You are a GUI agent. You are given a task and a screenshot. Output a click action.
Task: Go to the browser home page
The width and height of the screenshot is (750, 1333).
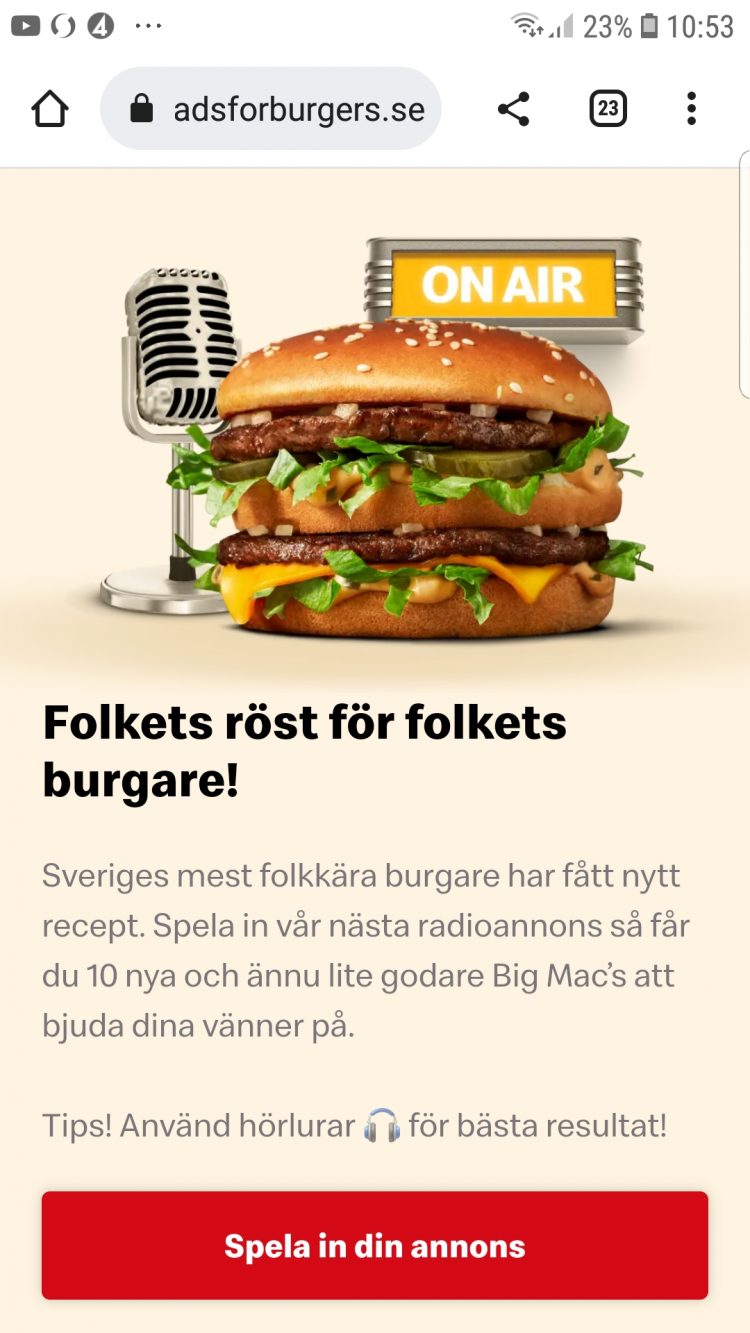click(x=50, y=109)
